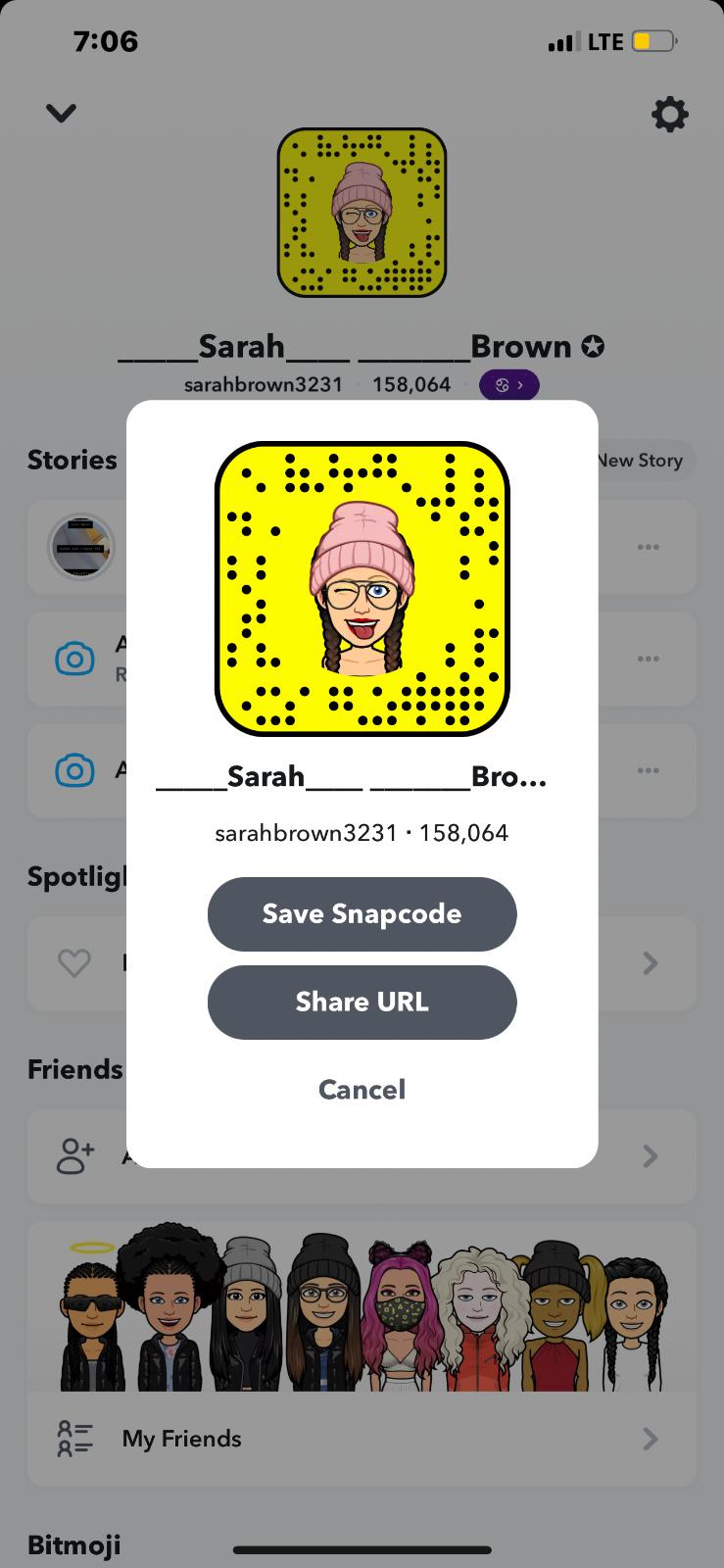Cancel the Snapcode dialog
The width and height of the screenshot is (724, 1568).
(362, 1090)
